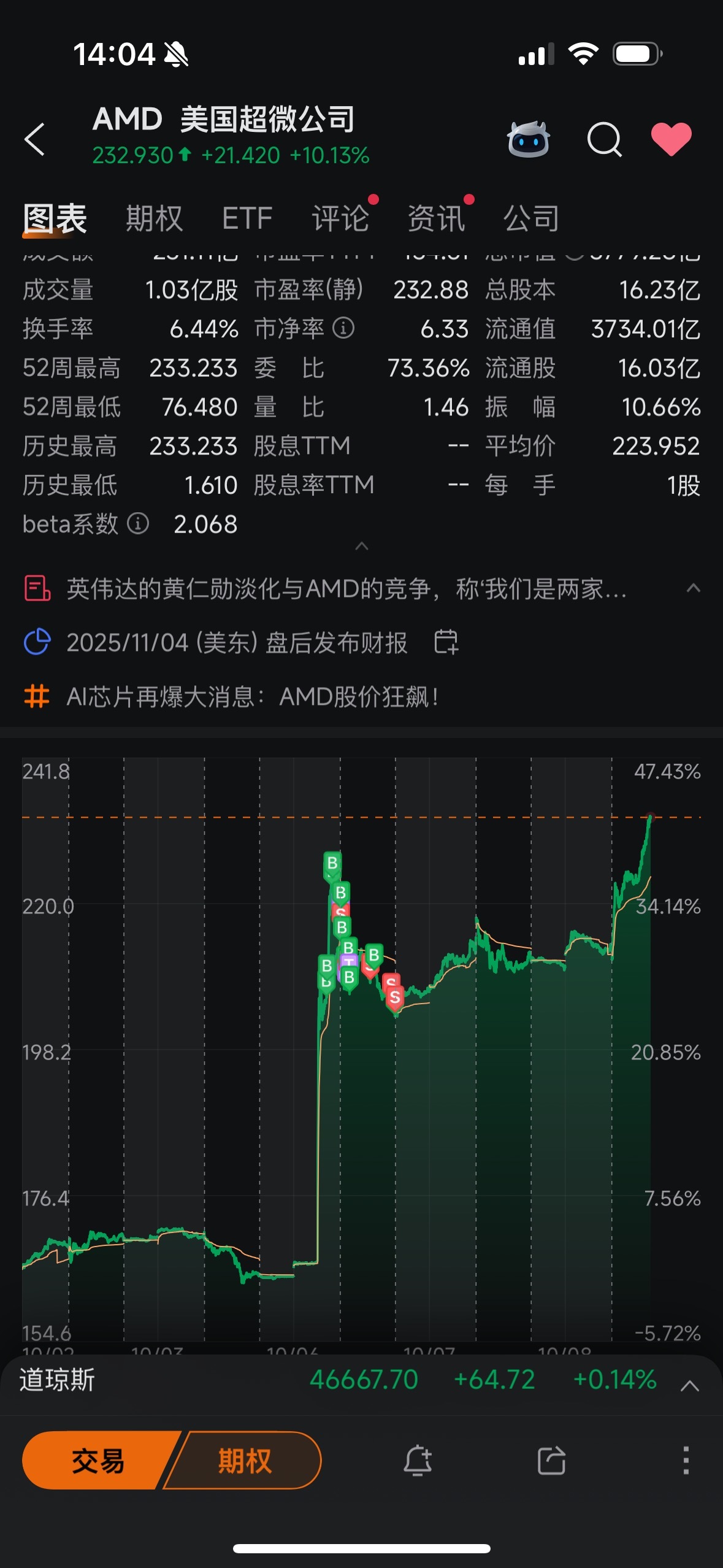Screen dimensions: 723x1568
Task: Open the 评论 tab
Action: click(340, 218)
